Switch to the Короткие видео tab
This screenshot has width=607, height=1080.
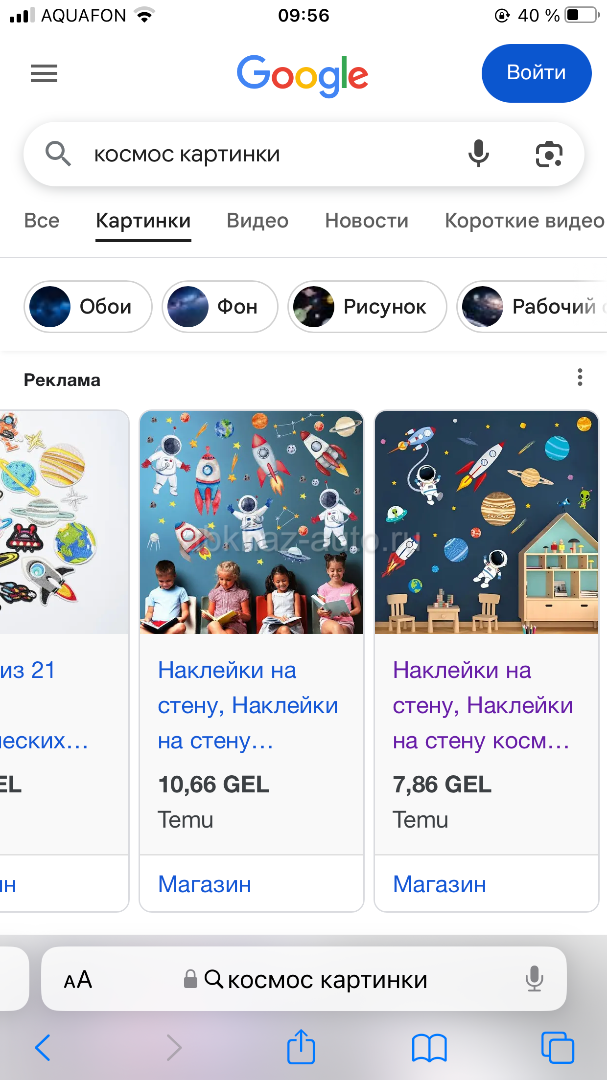524,220
